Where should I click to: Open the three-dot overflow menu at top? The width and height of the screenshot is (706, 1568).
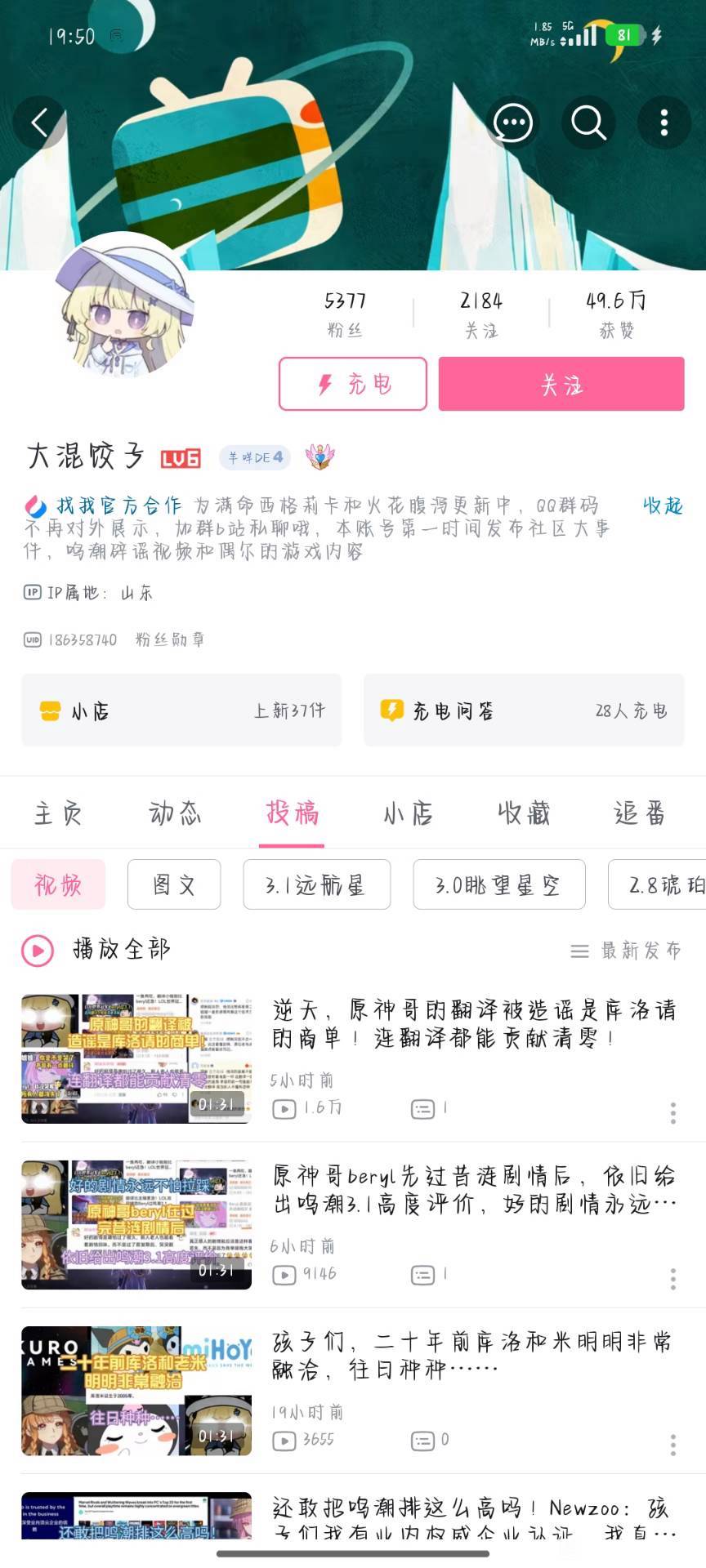tap(664, 123)
